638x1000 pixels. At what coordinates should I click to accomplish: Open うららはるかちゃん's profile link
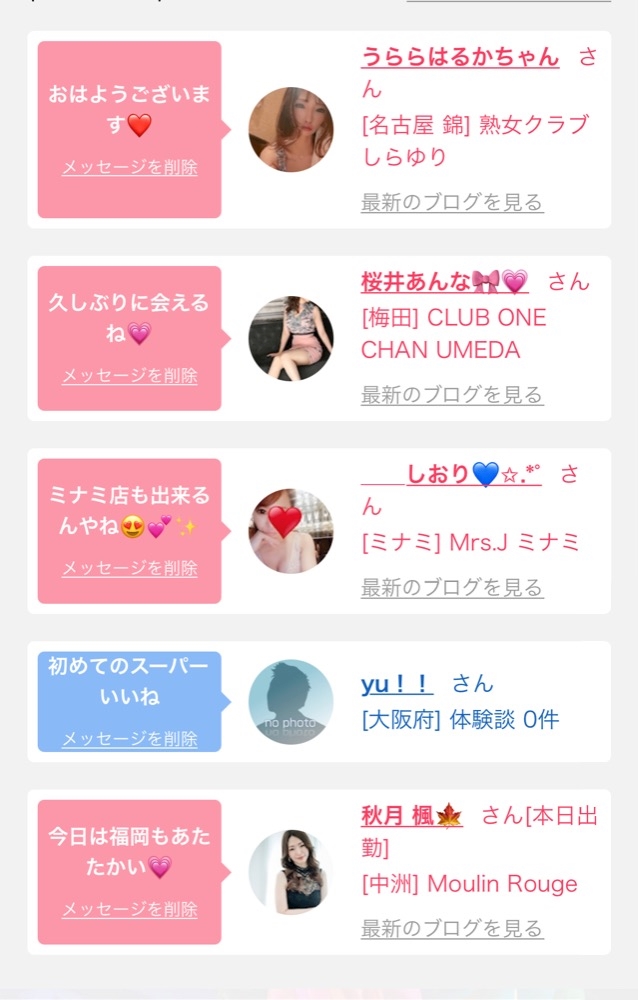[x=460, y=57]
